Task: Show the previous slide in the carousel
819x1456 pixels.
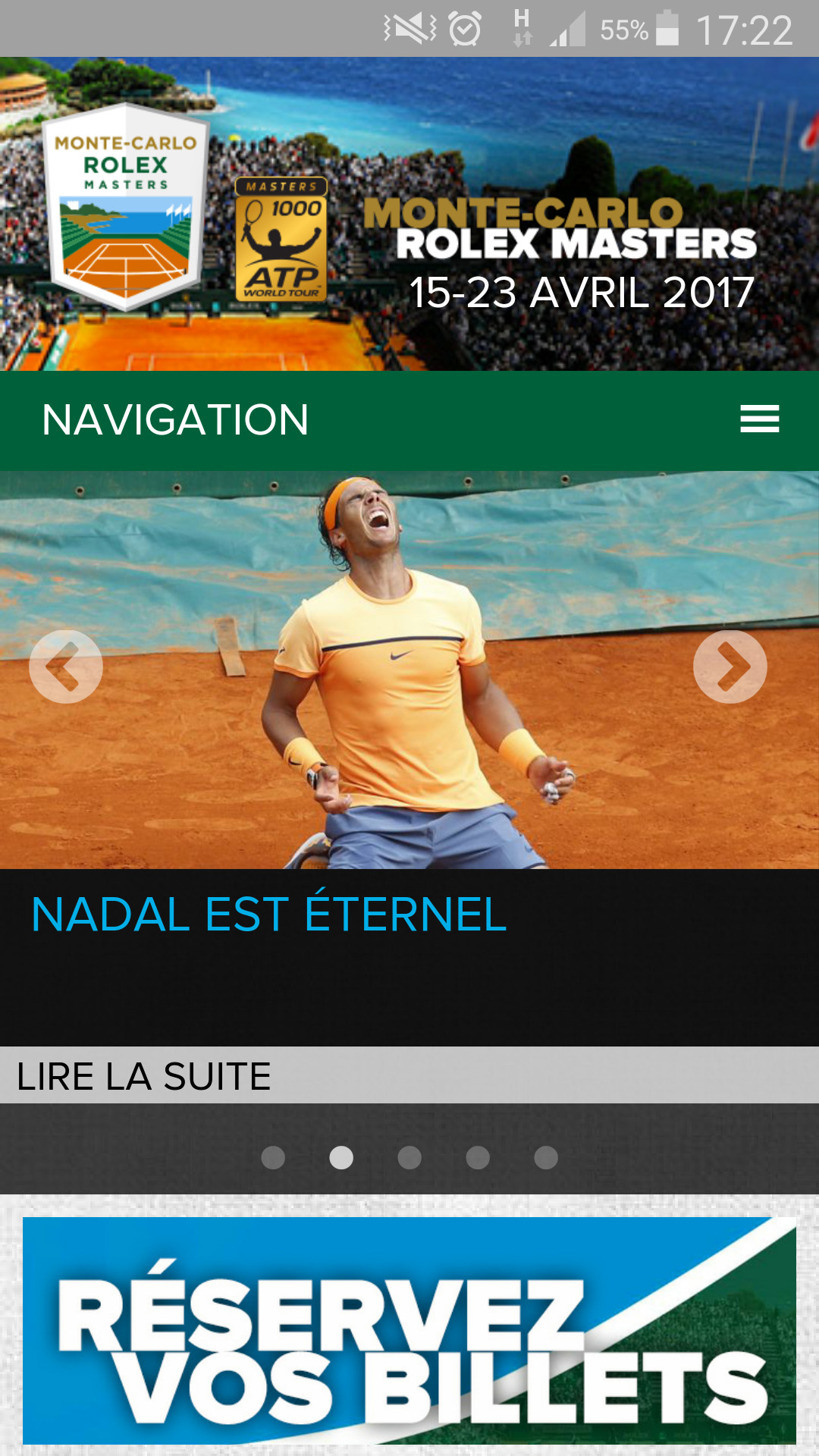Action: (66, 667)
